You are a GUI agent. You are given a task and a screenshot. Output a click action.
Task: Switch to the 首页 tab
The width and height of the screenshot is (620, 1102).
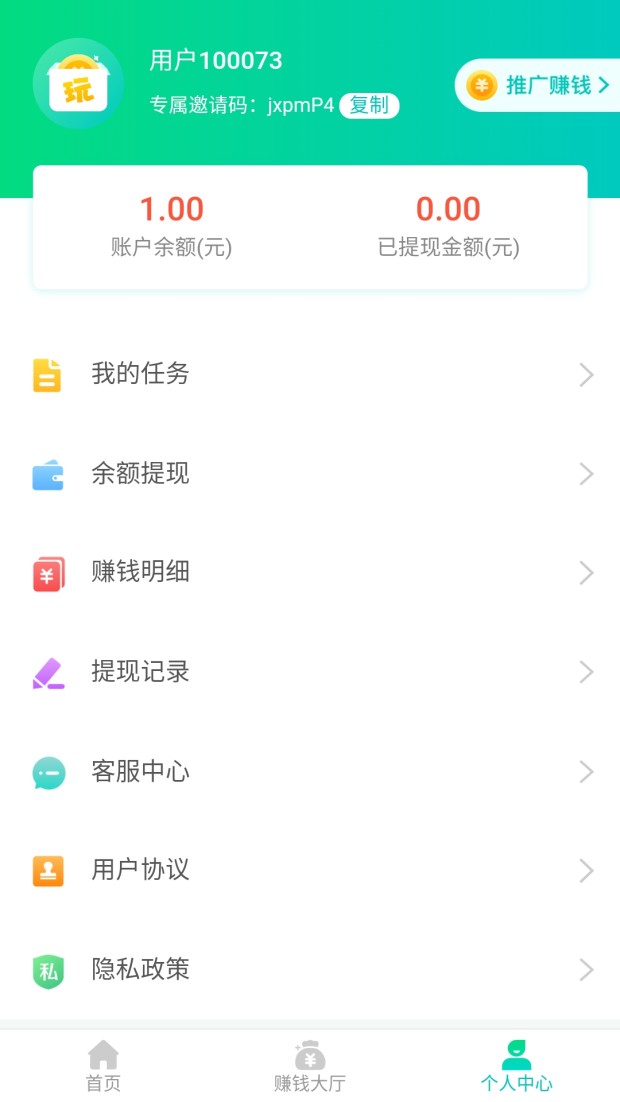[x=103, y=1066]
